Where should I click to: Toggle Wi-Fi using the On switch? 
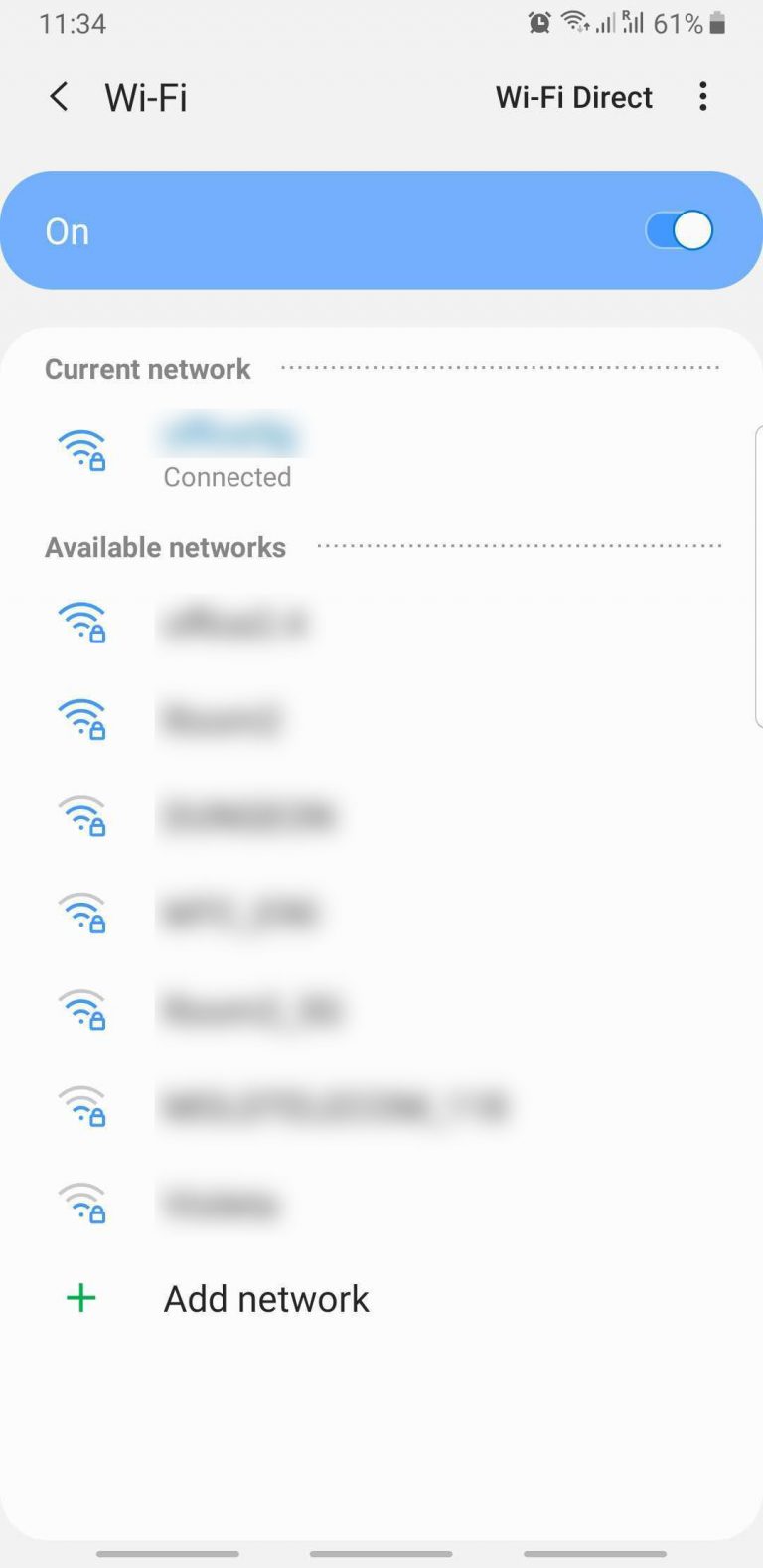[x=679, y=229]
